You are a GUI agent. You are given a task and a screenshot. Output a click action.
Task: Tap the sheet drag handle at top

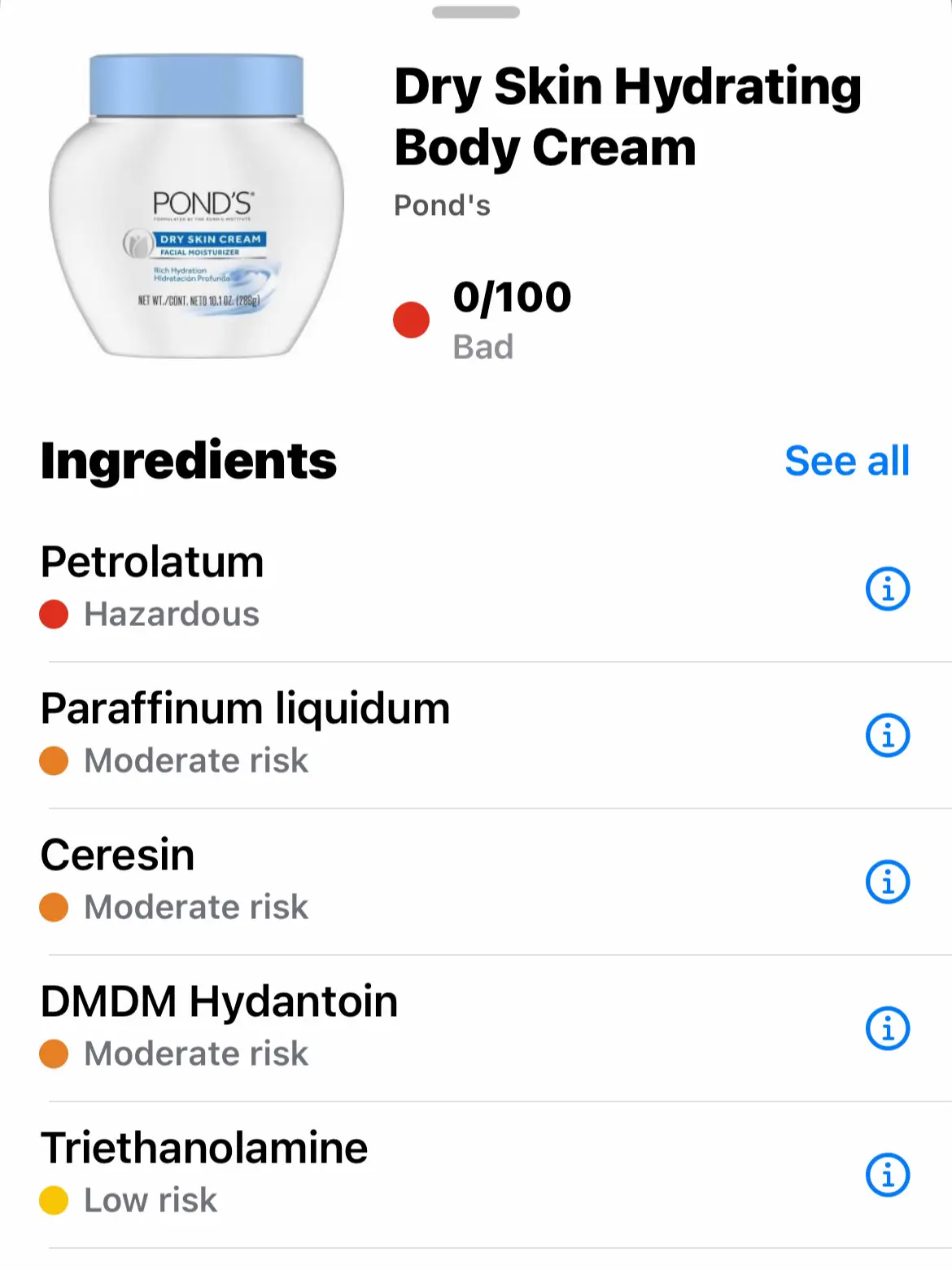tap(475, 12)
